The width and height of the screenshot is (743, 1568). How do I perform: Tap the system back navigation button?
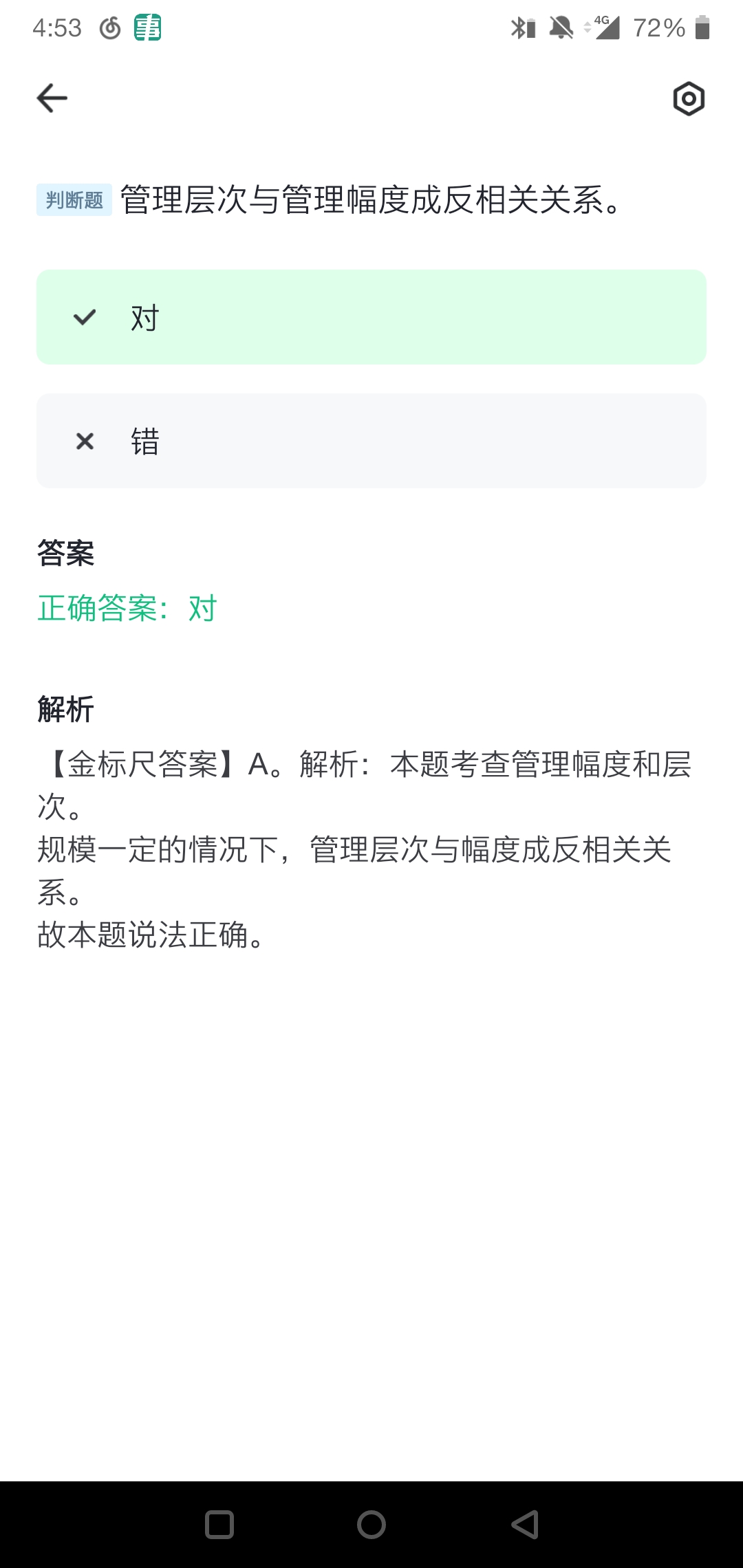click(524, 1525)
